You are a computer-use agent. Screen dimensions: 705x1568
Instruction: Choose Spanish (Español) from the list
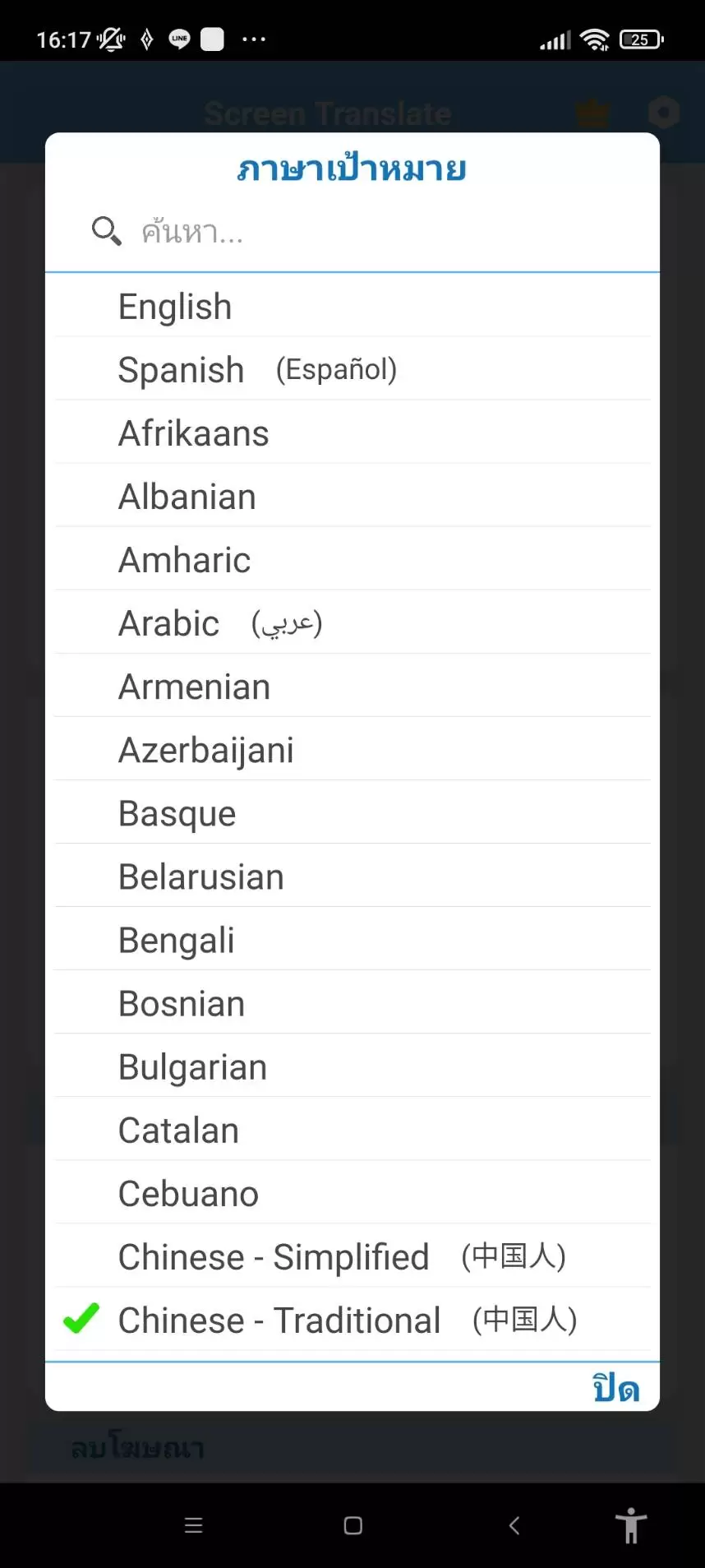click(x=352, y=369)
